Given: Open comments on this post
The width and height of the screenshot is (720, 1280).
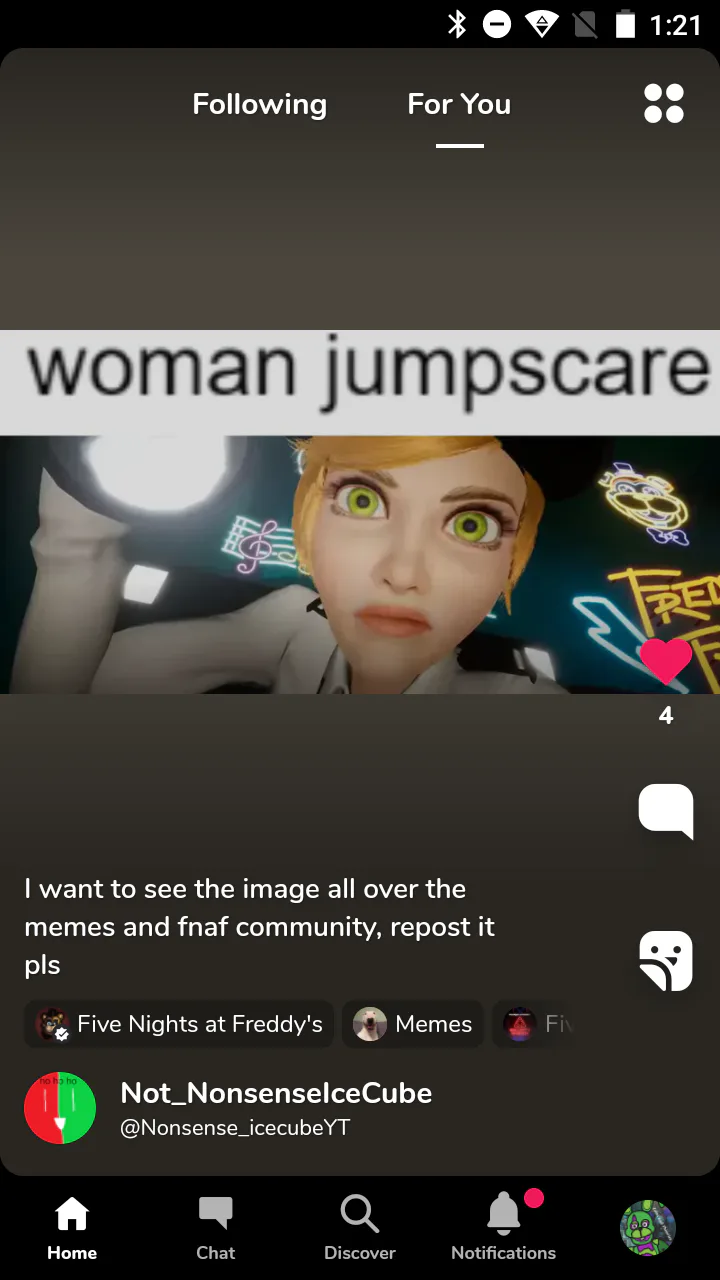Looking at the screenshot, I should coord(666,811).
